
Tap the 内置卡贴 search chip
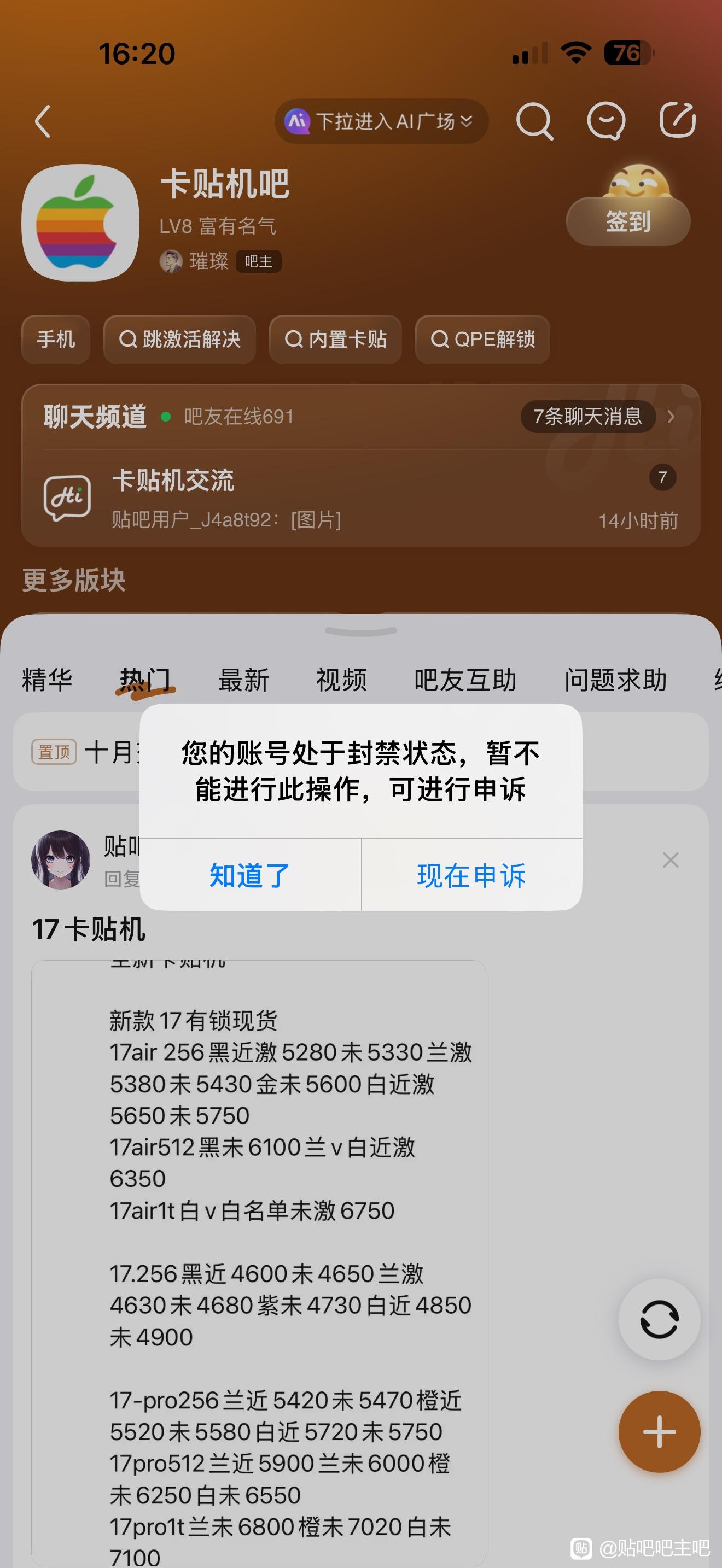point(335,339)
